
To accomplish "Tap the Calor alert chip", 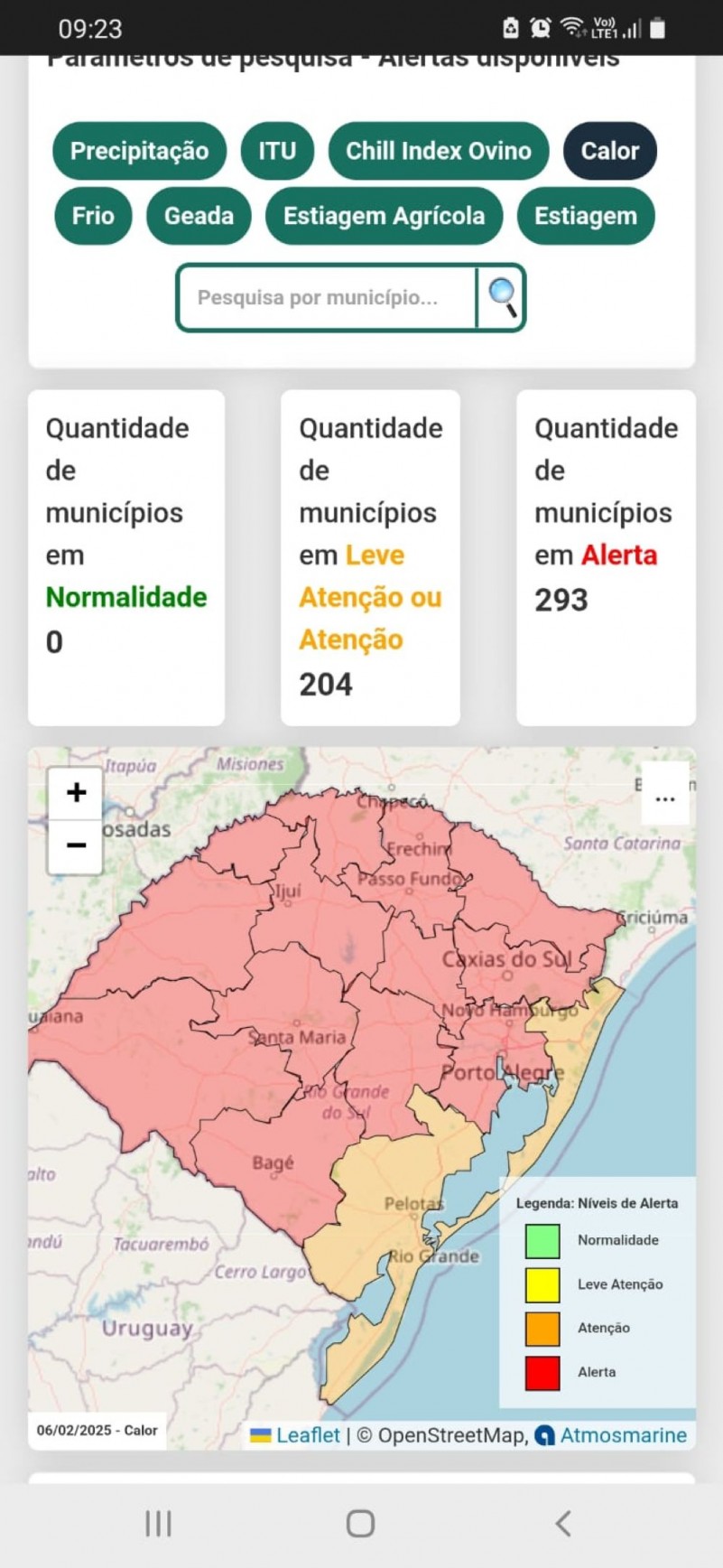I will tap(610, 151).
